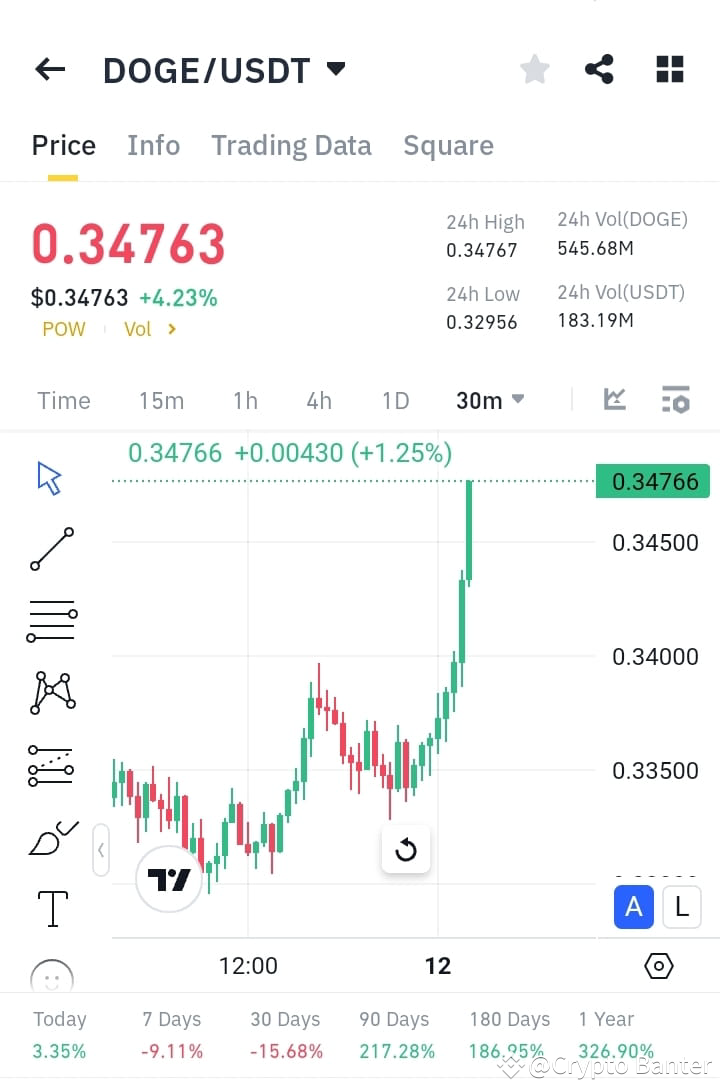Open chart settings via the gear icon
The image size is (720, 1088).
[x=658, y=966]
